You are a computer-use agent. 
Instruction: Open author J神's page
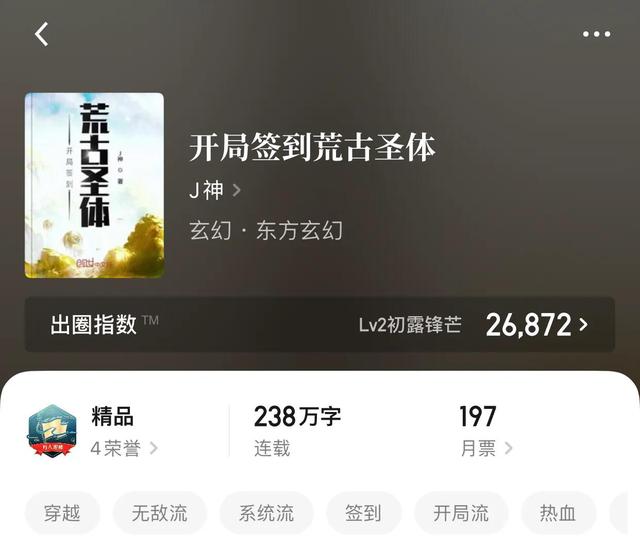[214, 190]
